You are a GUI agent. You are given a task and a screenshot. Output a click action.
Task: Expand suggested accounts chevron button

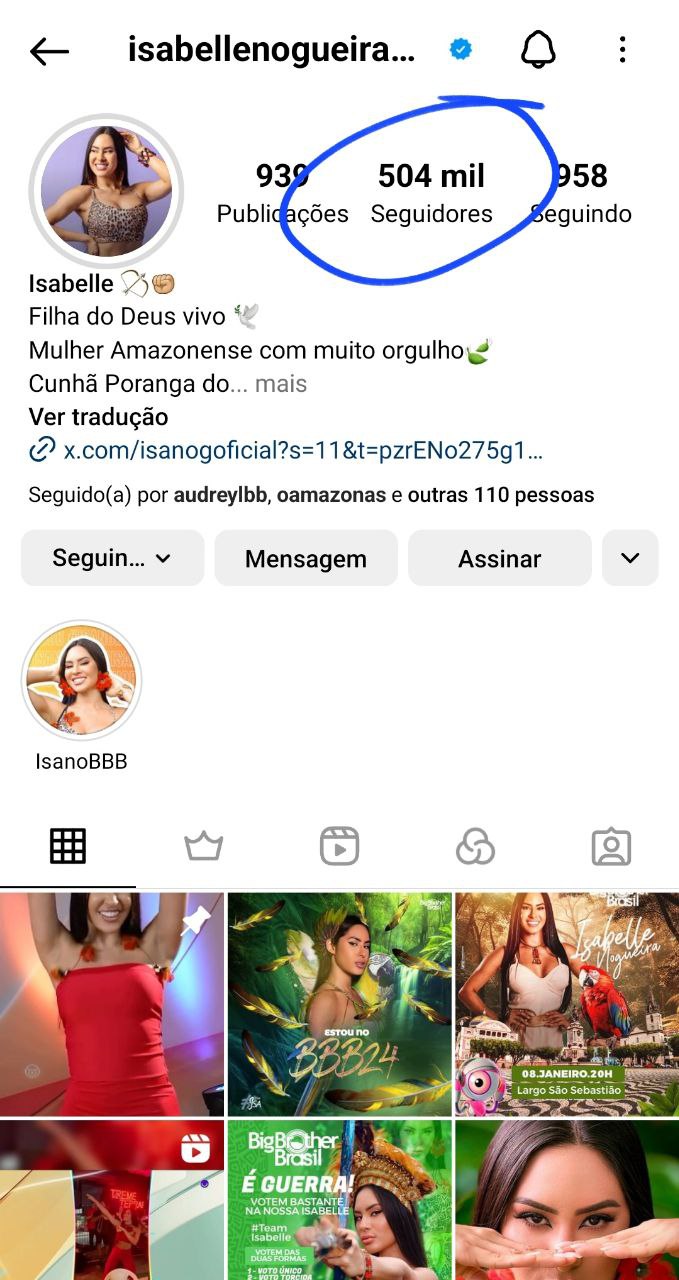[x=630, y=558]
